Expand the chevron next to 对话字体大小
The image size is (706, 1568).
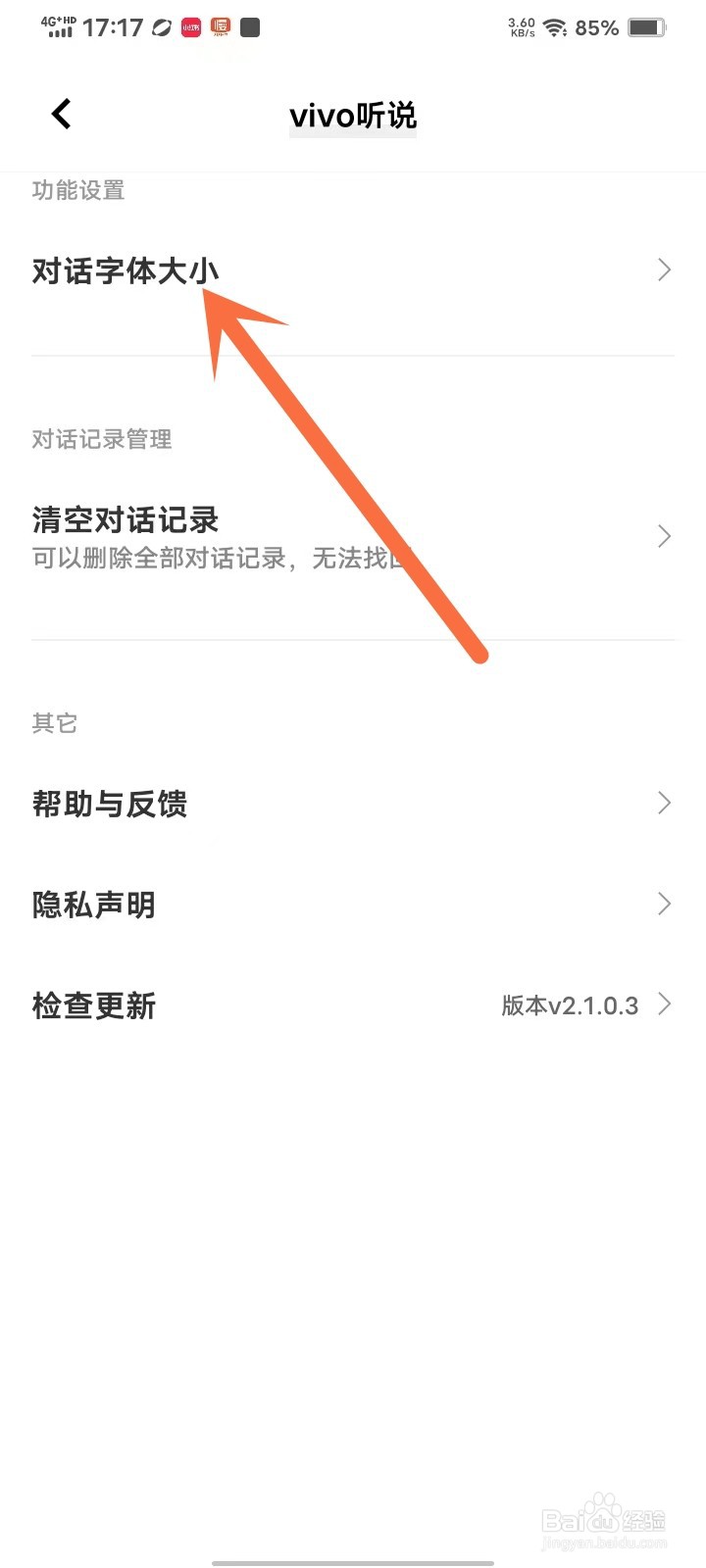[x=664, y=269]
